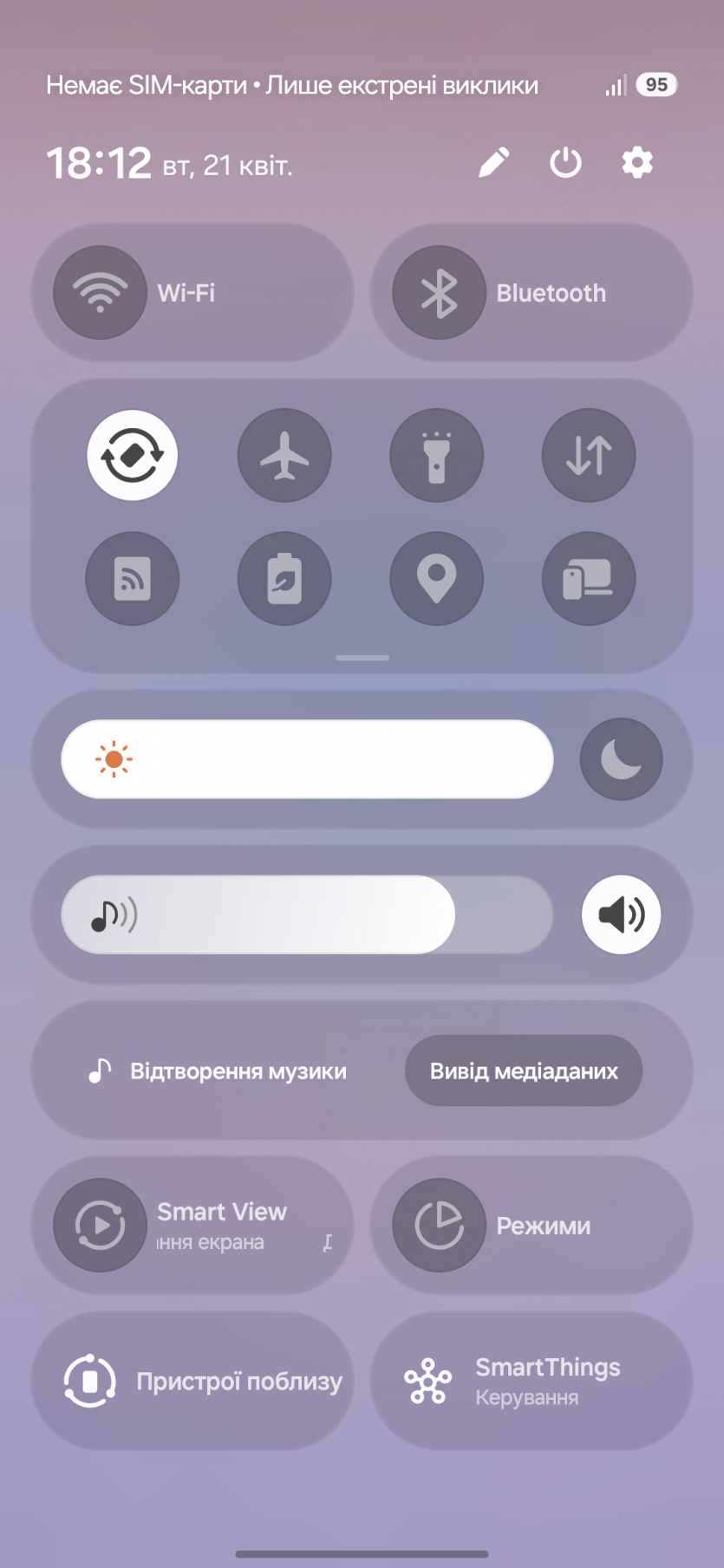The image size is (724, 1568).
Task: Open quick panel edit pencil
Action: 494,162
